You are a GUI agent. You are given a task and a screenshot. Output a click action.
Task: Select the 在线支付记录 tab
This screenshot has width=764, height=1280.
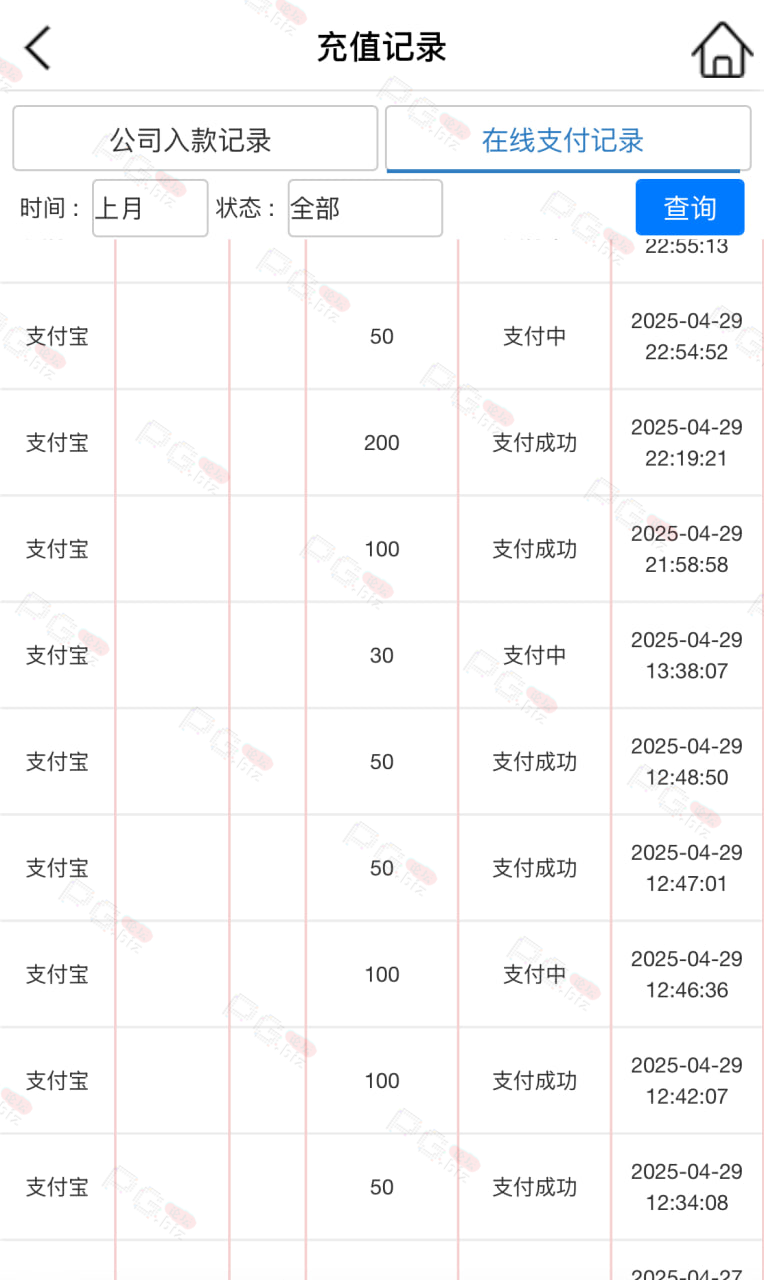(568, 139)
